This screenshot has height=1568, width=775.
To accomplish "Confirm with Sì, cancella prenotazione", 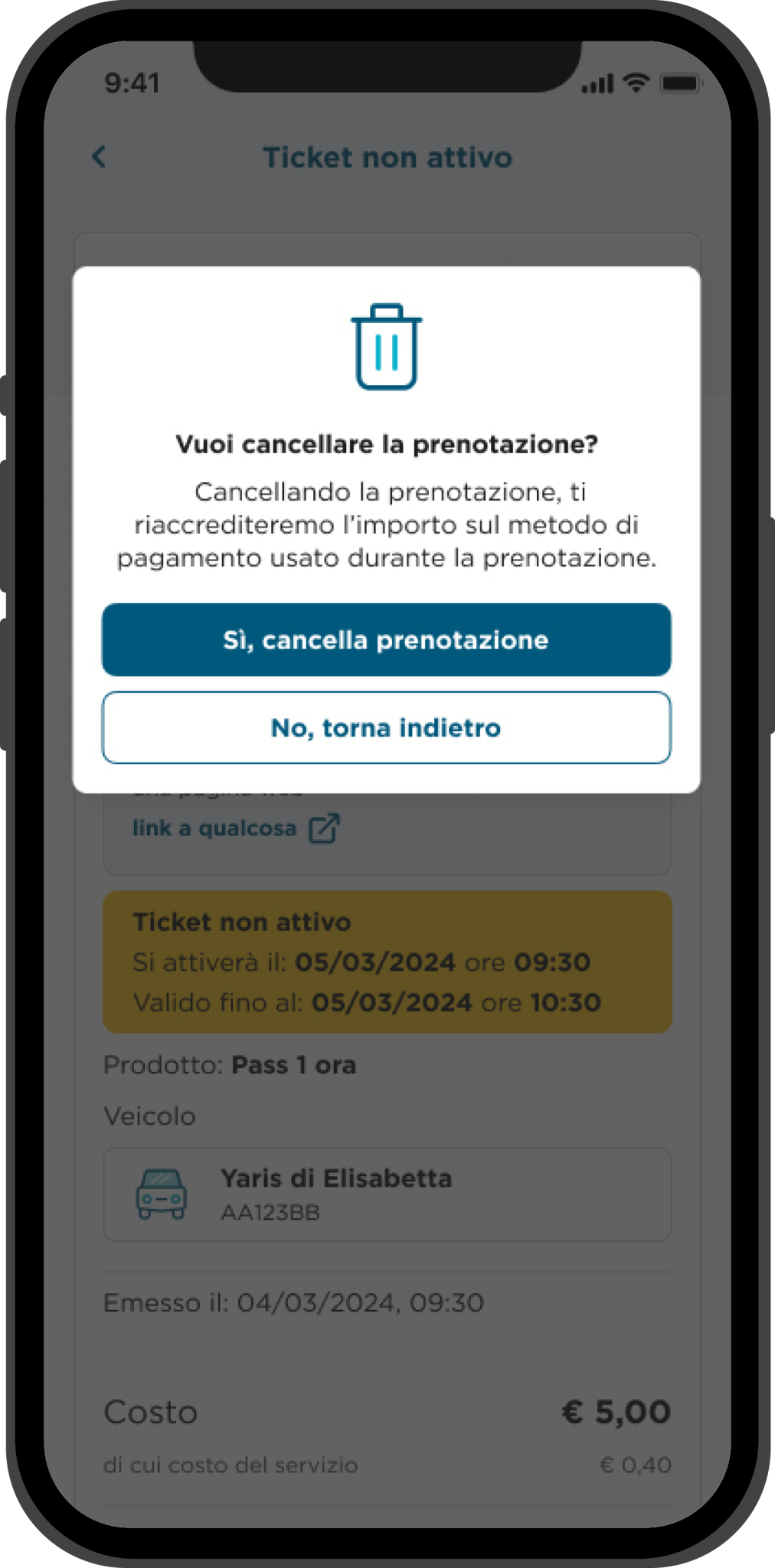I will 386,639.
